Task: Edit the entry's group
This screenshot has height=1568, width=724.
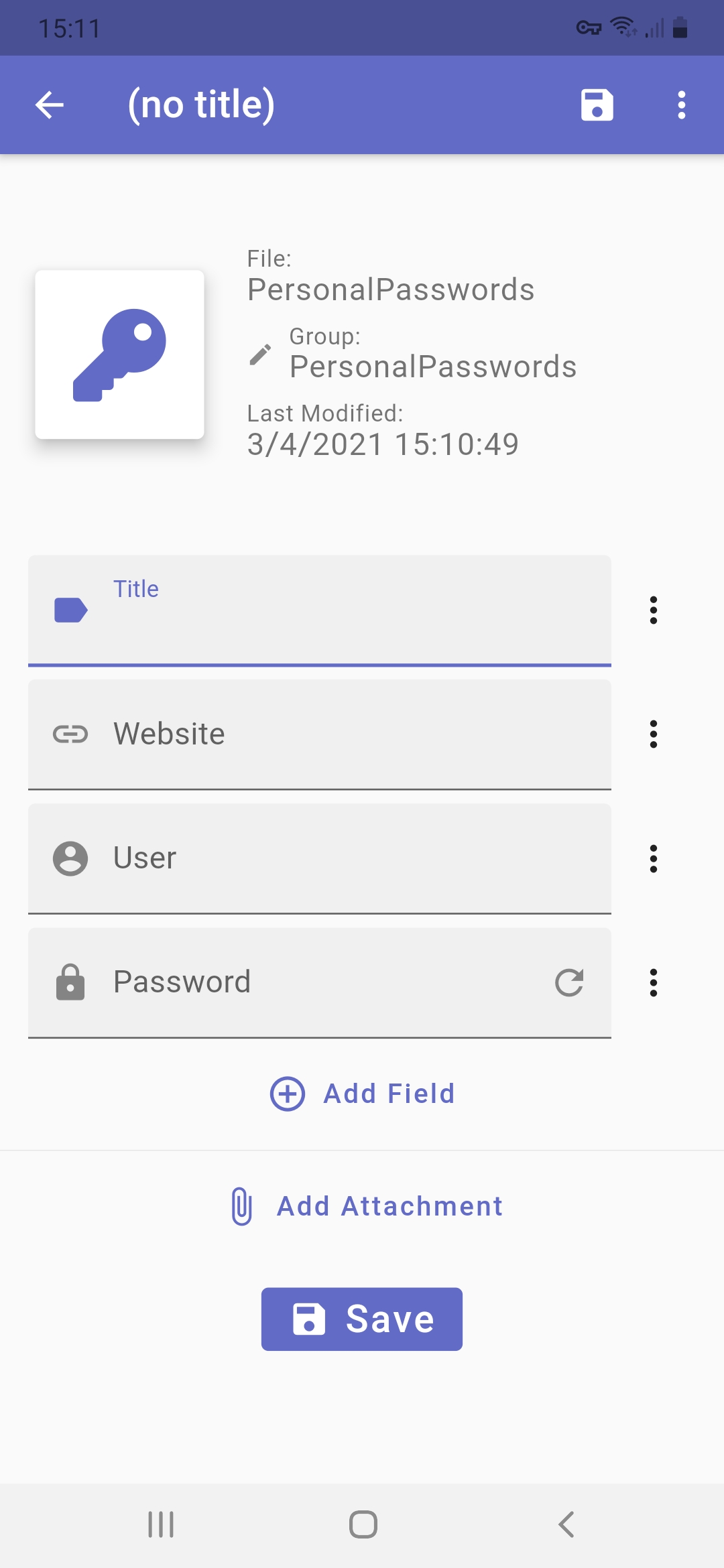Action: tap(261, 354)
